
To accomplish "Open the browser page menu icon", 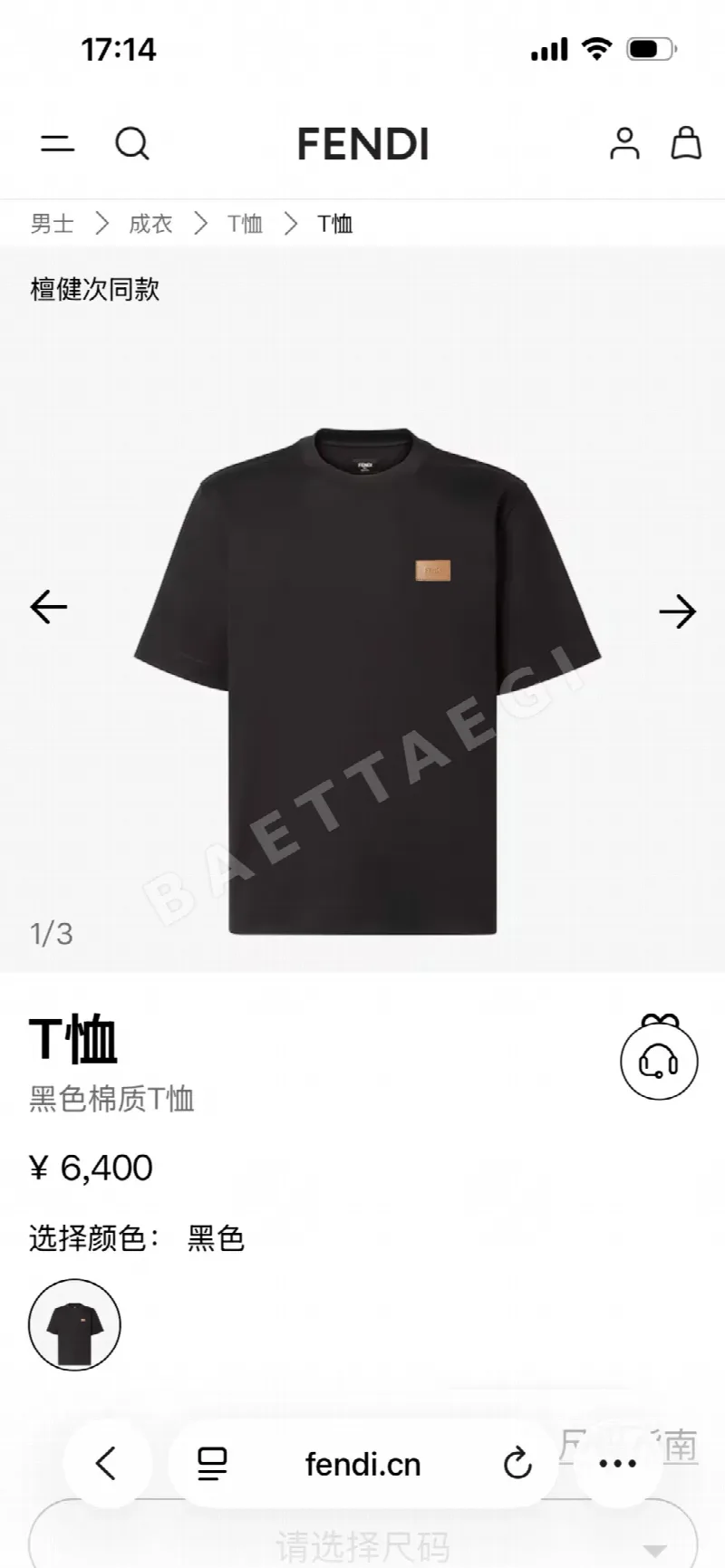I will tap(212, 1464).
